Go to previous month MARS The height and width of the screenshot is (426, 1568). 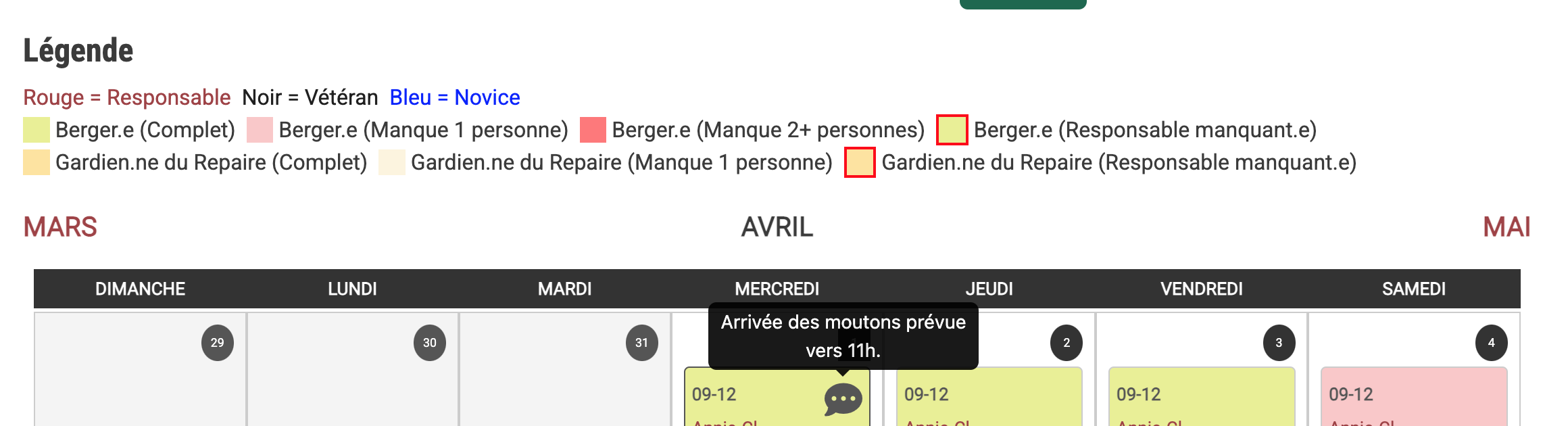click(x=60, y=227)
